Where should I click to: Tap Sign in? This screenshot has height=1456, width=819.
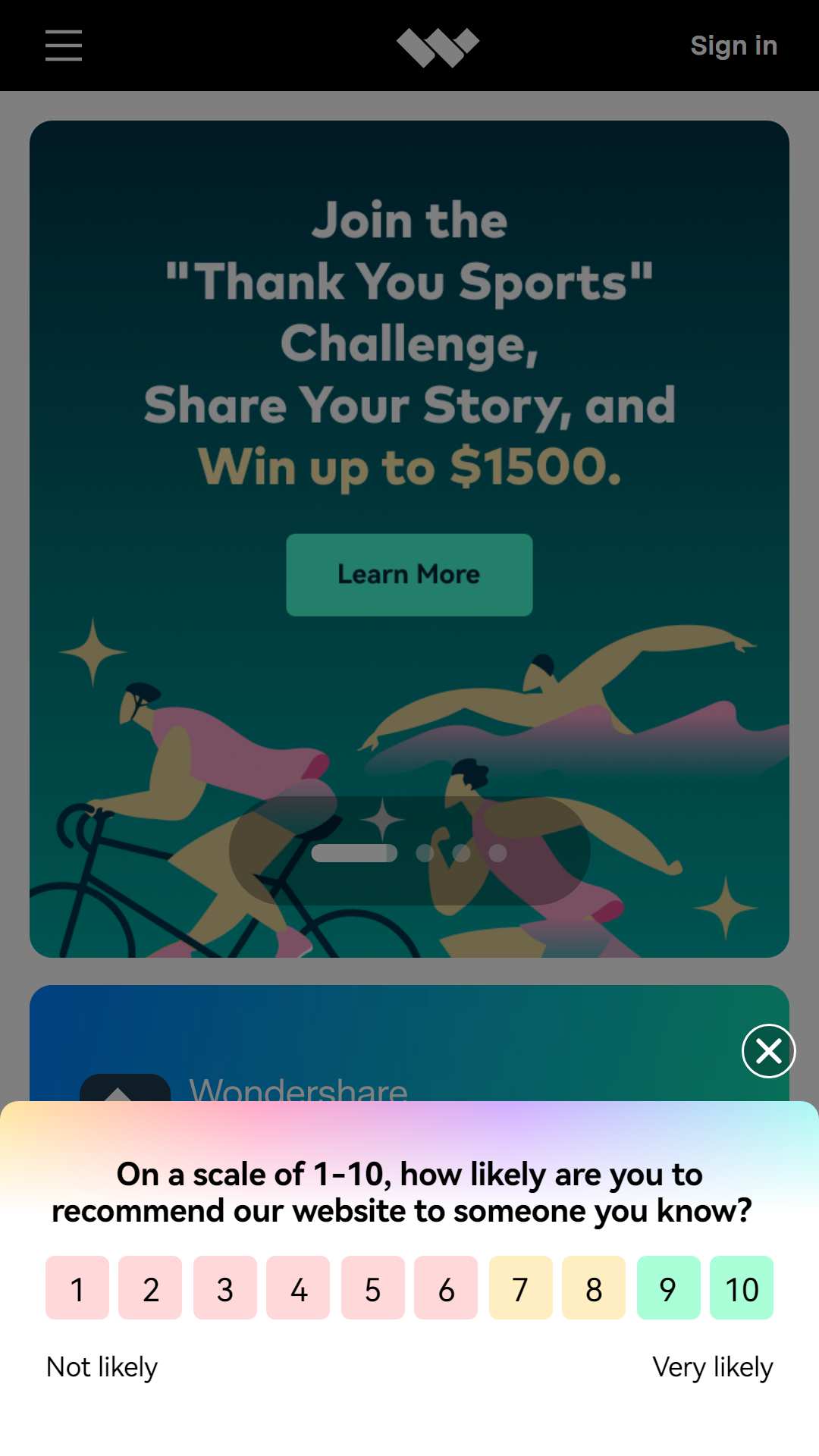pyautogui.click(x=733, y=45)
